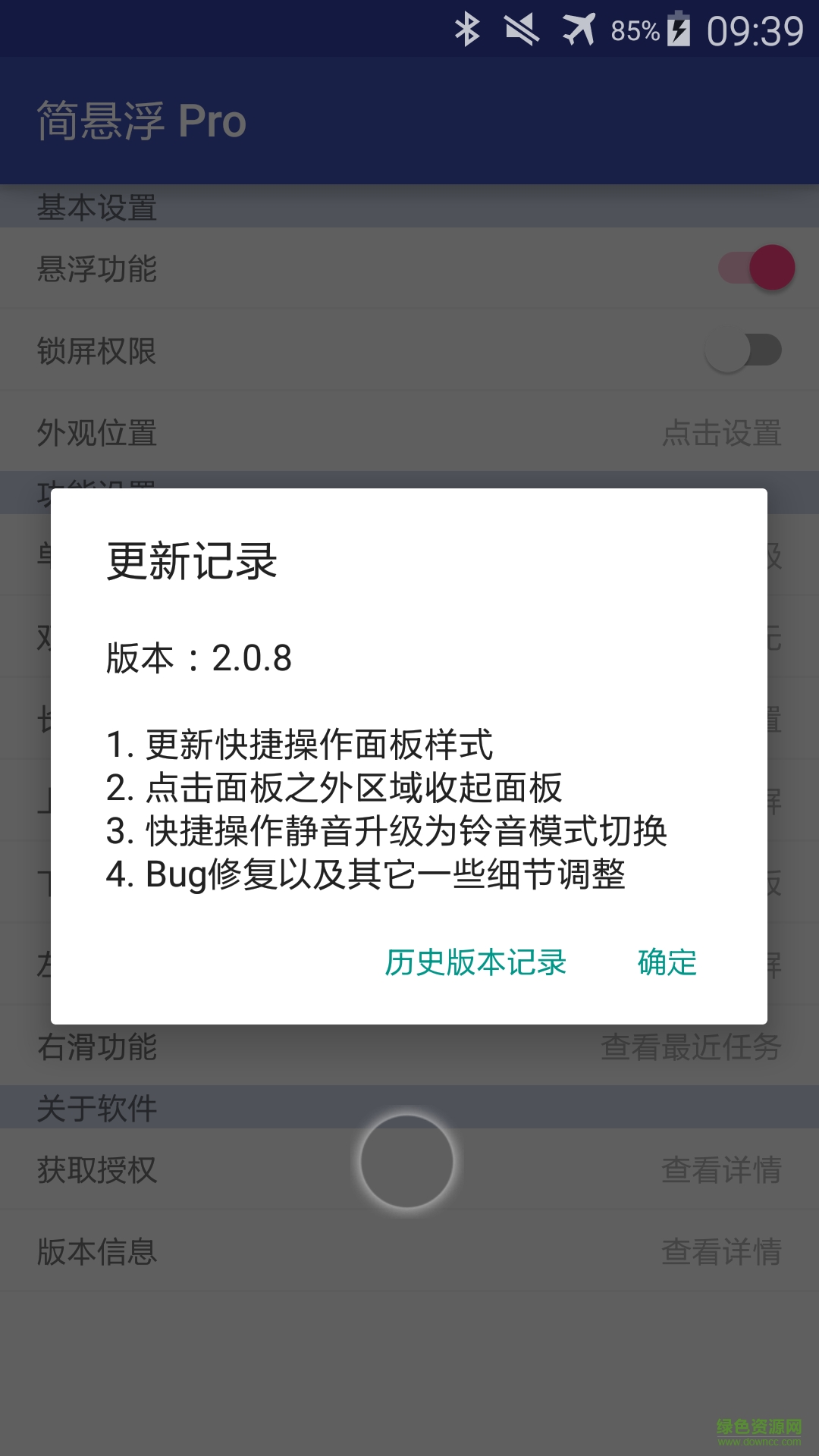This screenshot has height=1456, width=819.
Task: Tap the airplane mode icon
Action: click(x=578, y=29)
